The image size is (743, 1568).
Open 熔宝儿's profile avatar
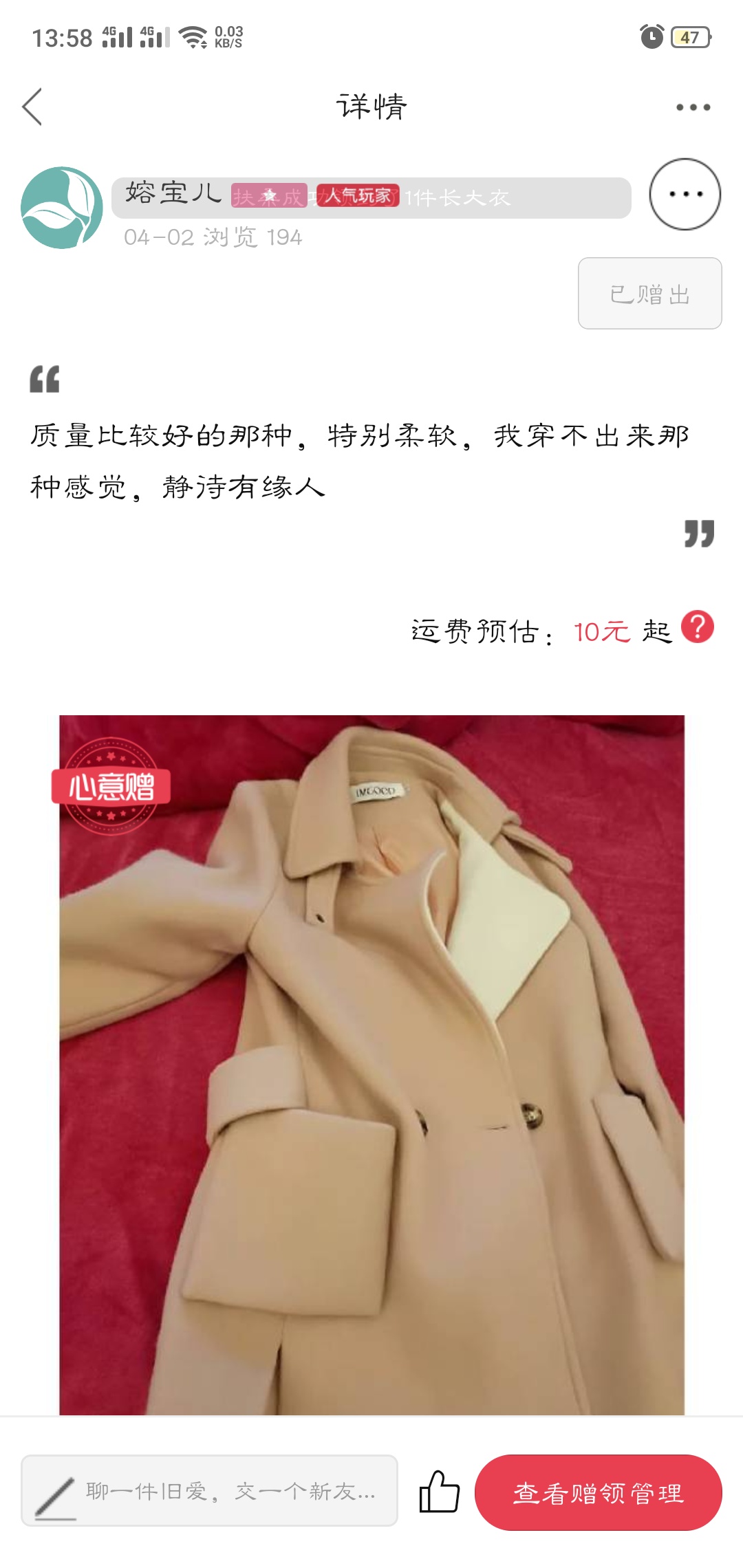(x=61, y=208)
